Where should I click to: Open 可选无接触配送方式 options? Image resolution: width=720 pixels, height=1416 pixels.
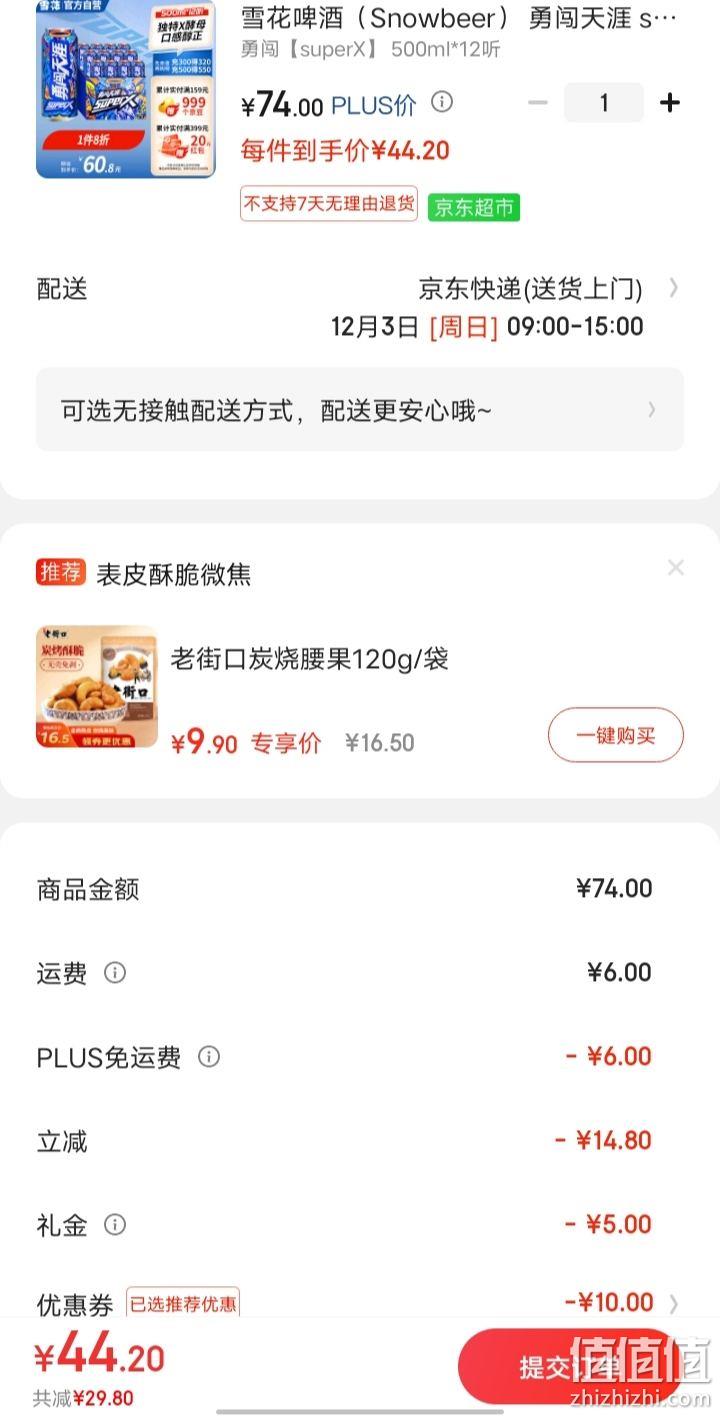(x=360, y=410)
